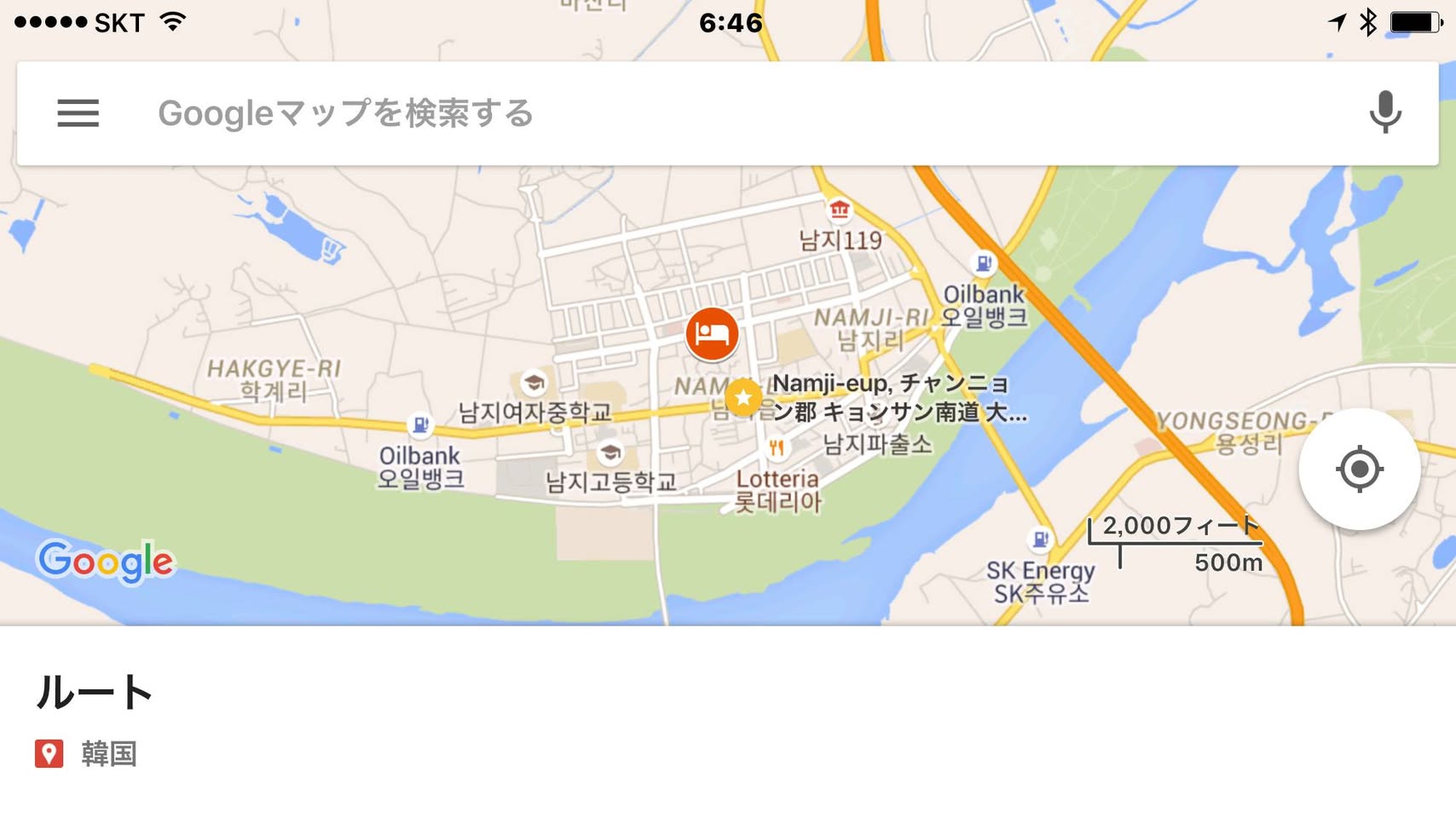Open the 남지여자중학교 school marker
Viewport: 1456px width, 818px height.
tap(534, 383)
